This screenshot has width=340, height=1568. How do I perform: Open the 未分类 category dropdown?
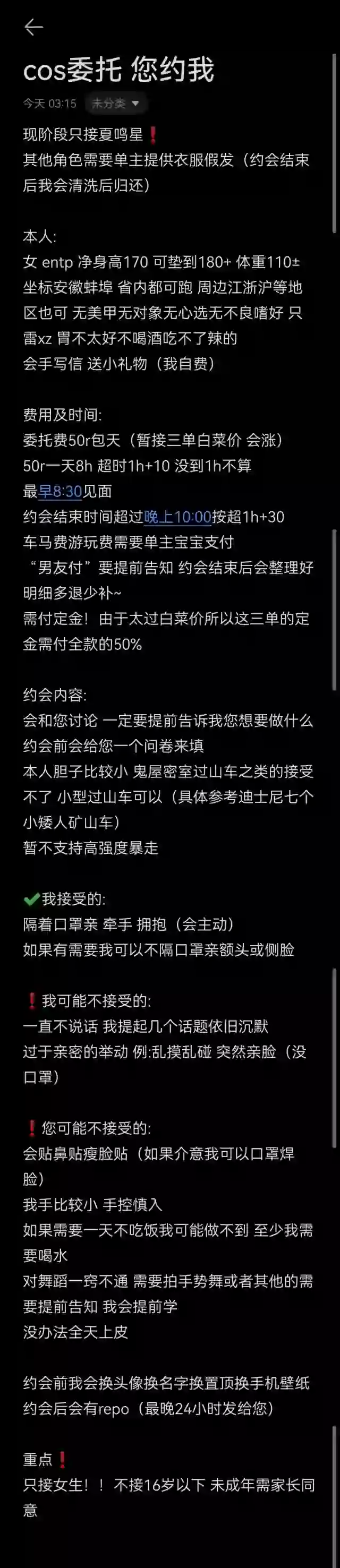(x=115, y=104)
